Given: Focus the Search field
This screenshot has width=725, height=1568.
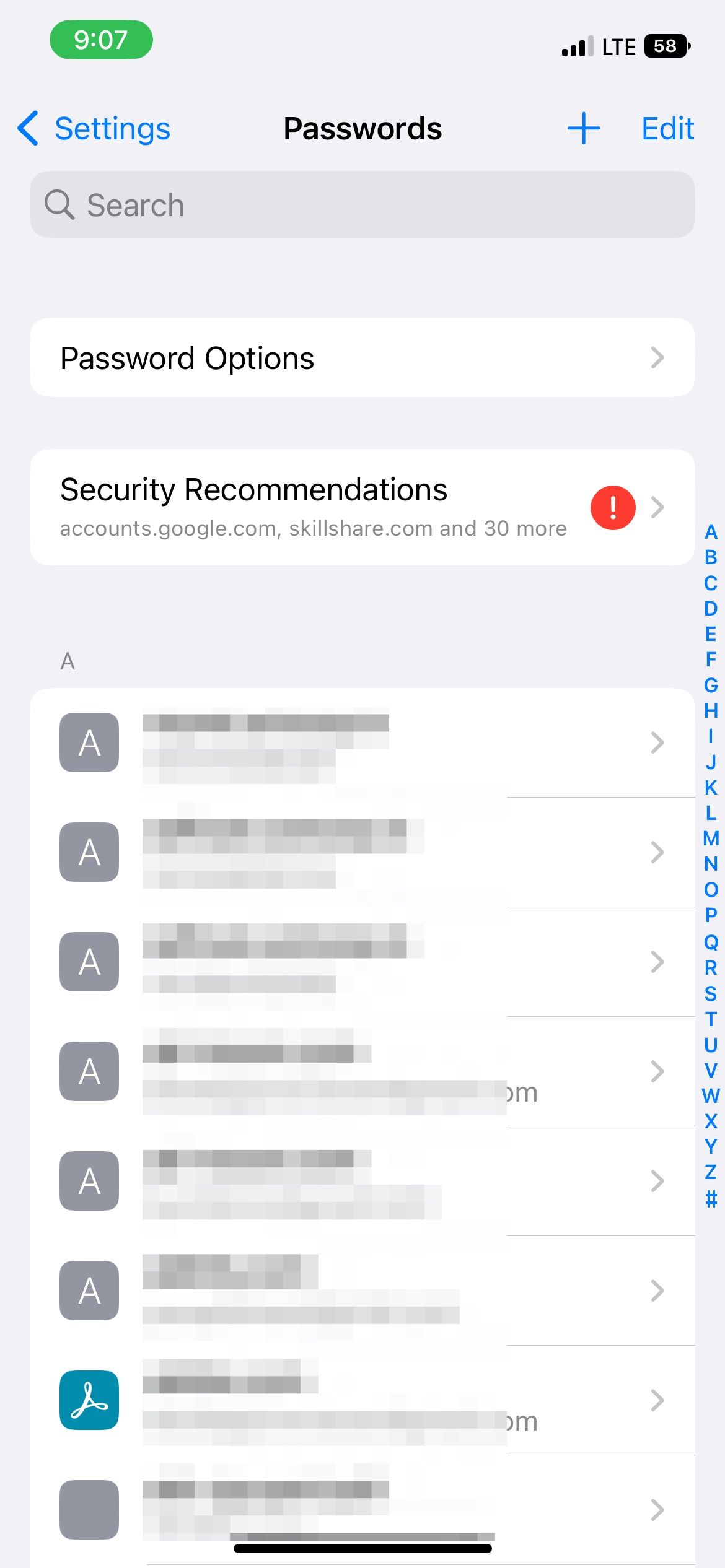Looking at the screenshot, I should coord(362,204).
